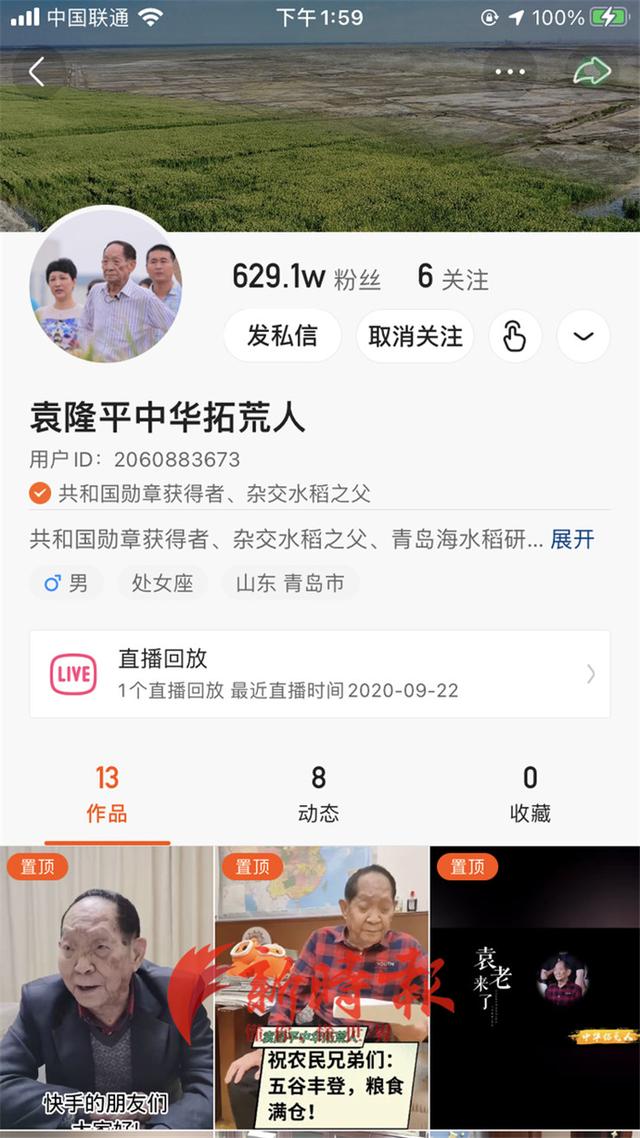The width and height of the screenshot is (640, 1138).
Task: Go back using the top-left arrow
Action: [37, 72]
